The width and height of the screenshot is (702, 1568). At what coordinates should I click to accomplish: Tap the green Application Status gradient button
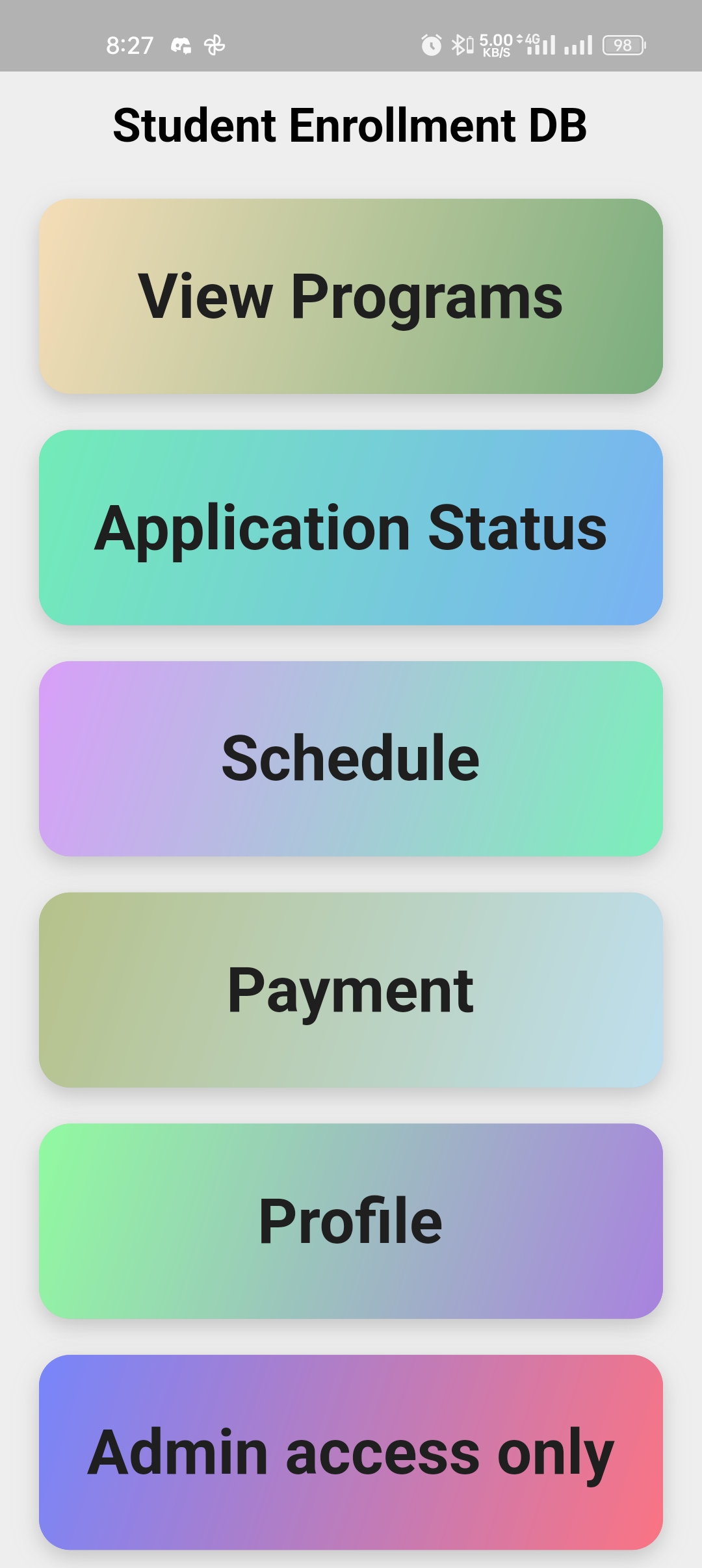pyautogui.click(x=351, y=528)
